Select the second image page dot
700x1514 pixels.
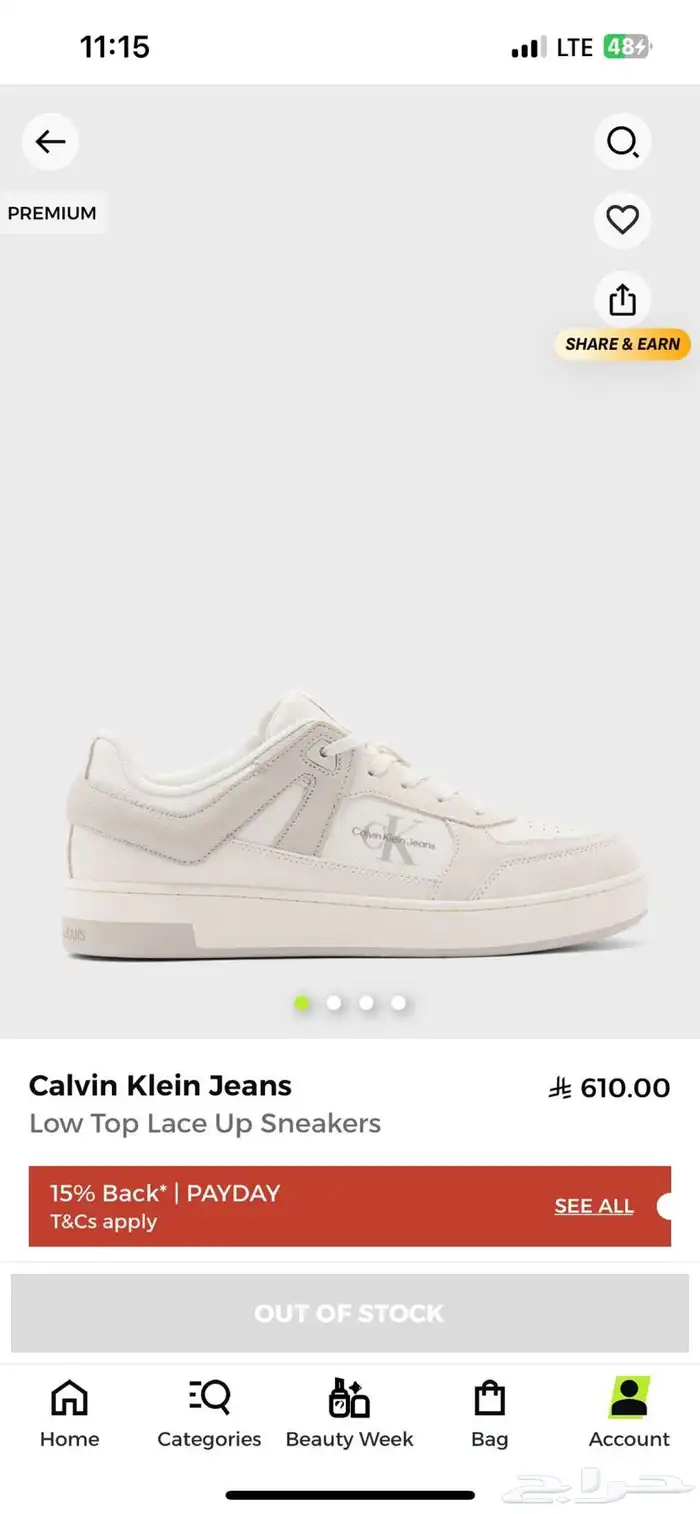(x=334, y=1003)
